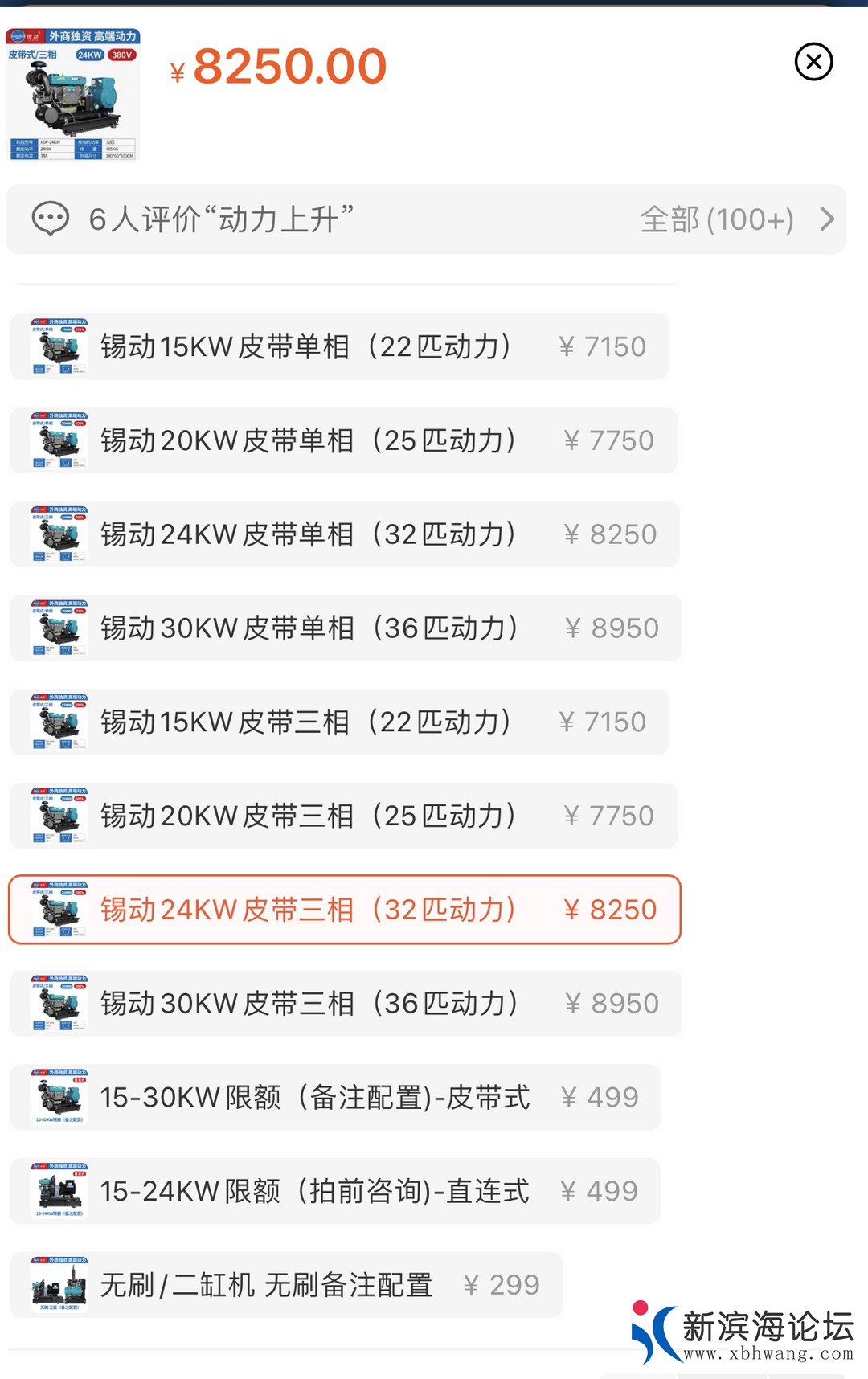Choose 15-24KW限额 直连式 option
Viewport: 868px width, 1379px height.
[x=335, y=1192]
